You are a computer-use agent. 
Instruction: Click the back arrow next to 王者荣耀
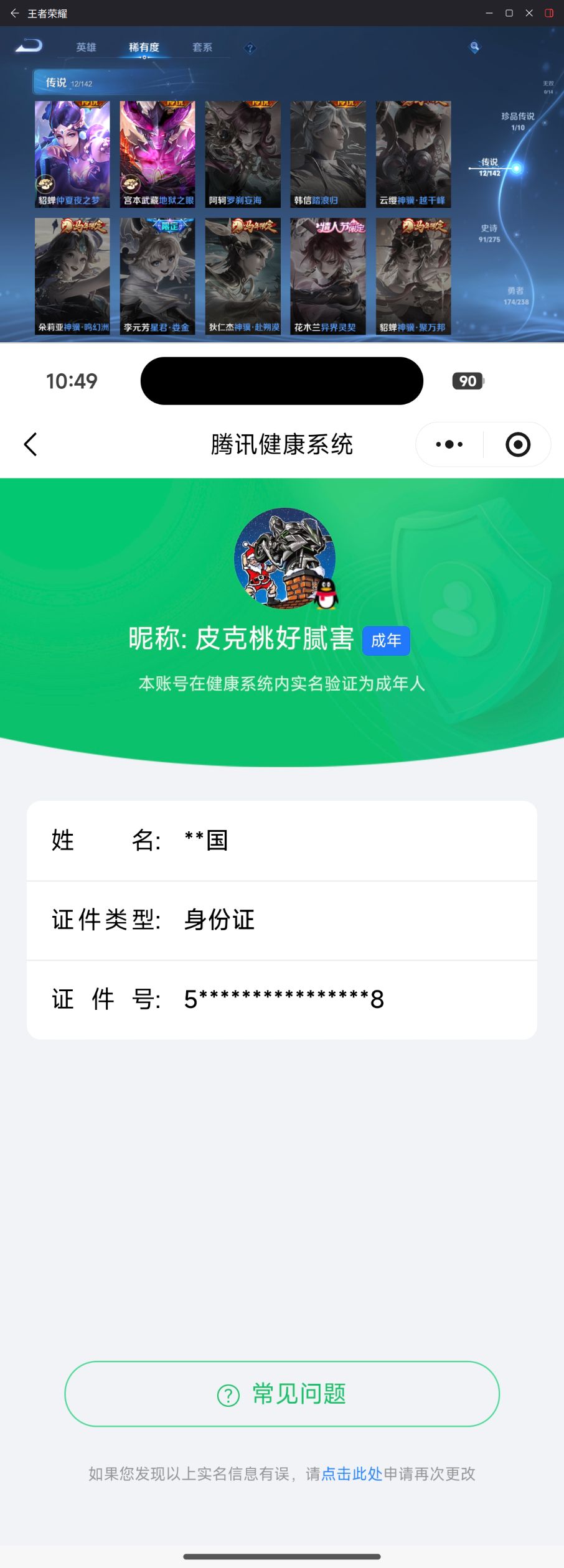coord(14,13)
